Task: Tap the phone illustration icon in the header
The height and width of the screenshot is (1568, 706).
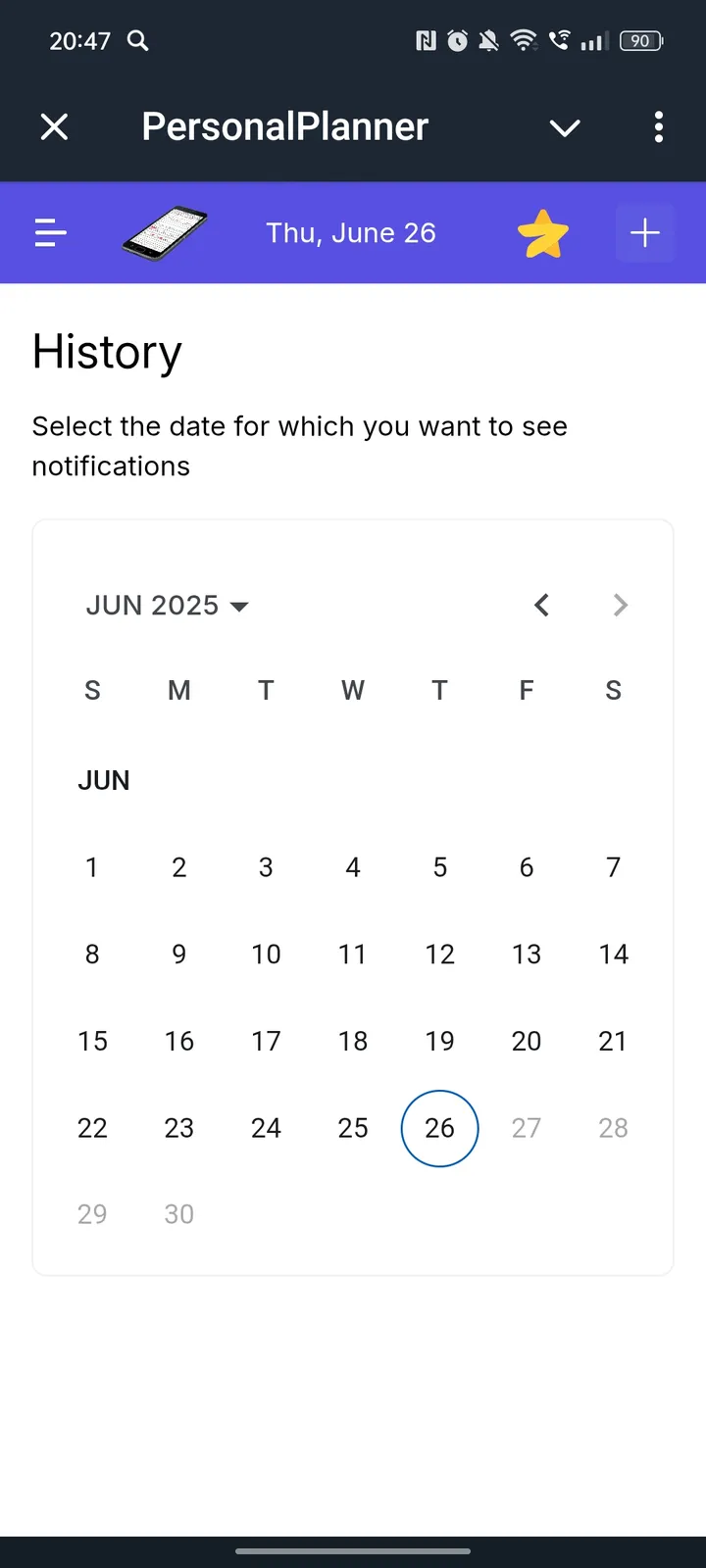Action: (x=163, y=232)
